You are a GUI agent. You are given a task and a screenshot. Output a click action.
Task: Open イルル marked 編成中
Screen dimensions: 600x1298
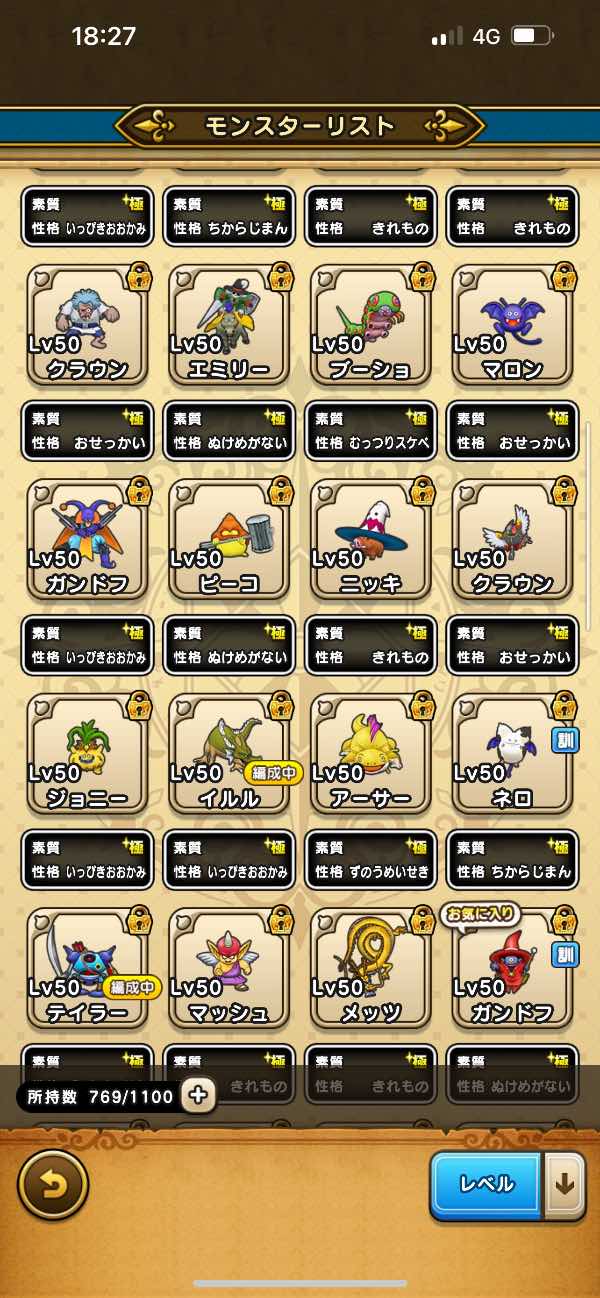coord(232,755)
